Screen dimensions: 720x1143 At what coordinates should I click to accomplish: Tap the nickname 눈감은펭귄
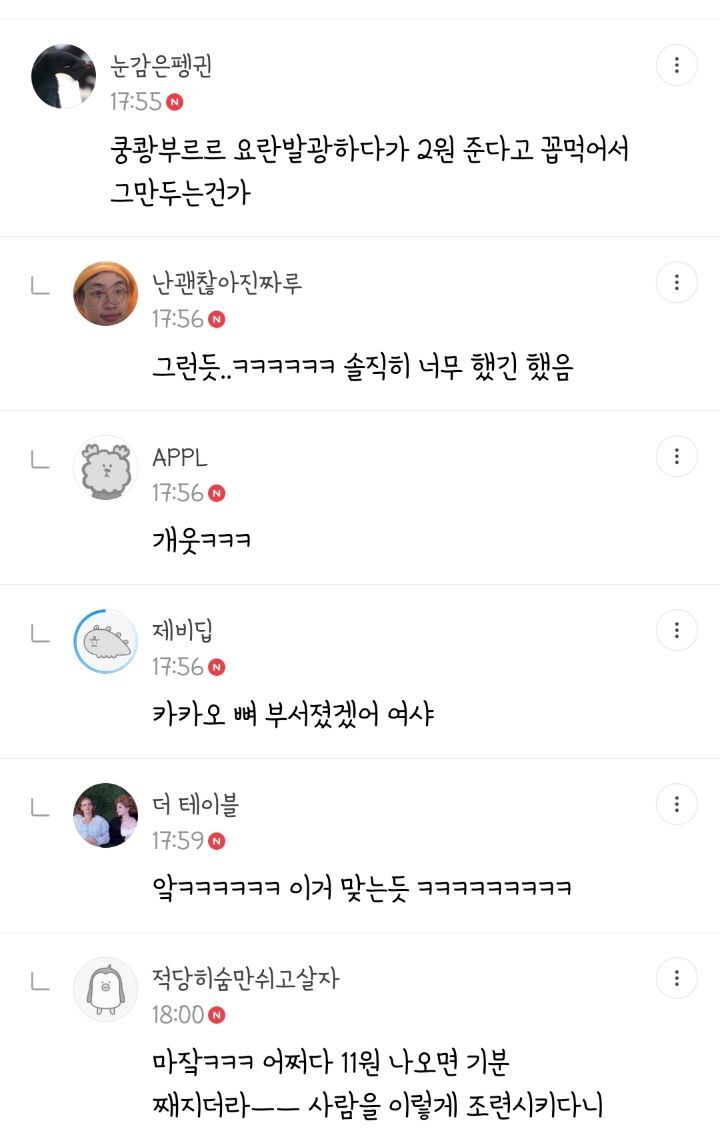click(161, 66)
